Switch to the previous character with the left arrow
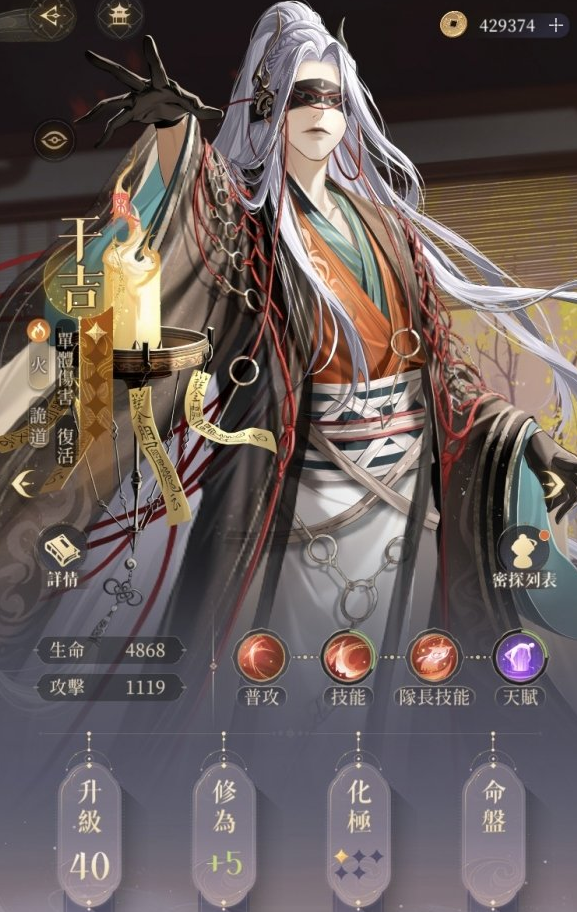The width and height of the screenshot is (577, 912). click(25, 484)
